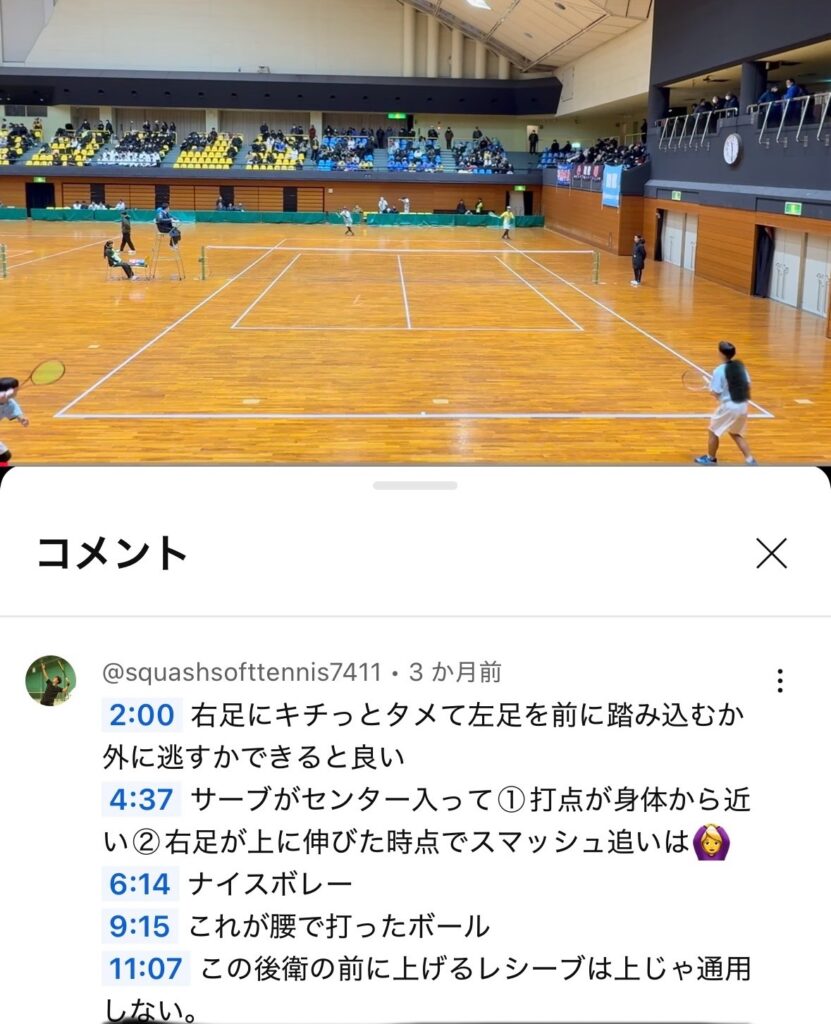Jump to timestamp 2:00 in the video
The image size is (831, 1024).
tap(142, 715)
